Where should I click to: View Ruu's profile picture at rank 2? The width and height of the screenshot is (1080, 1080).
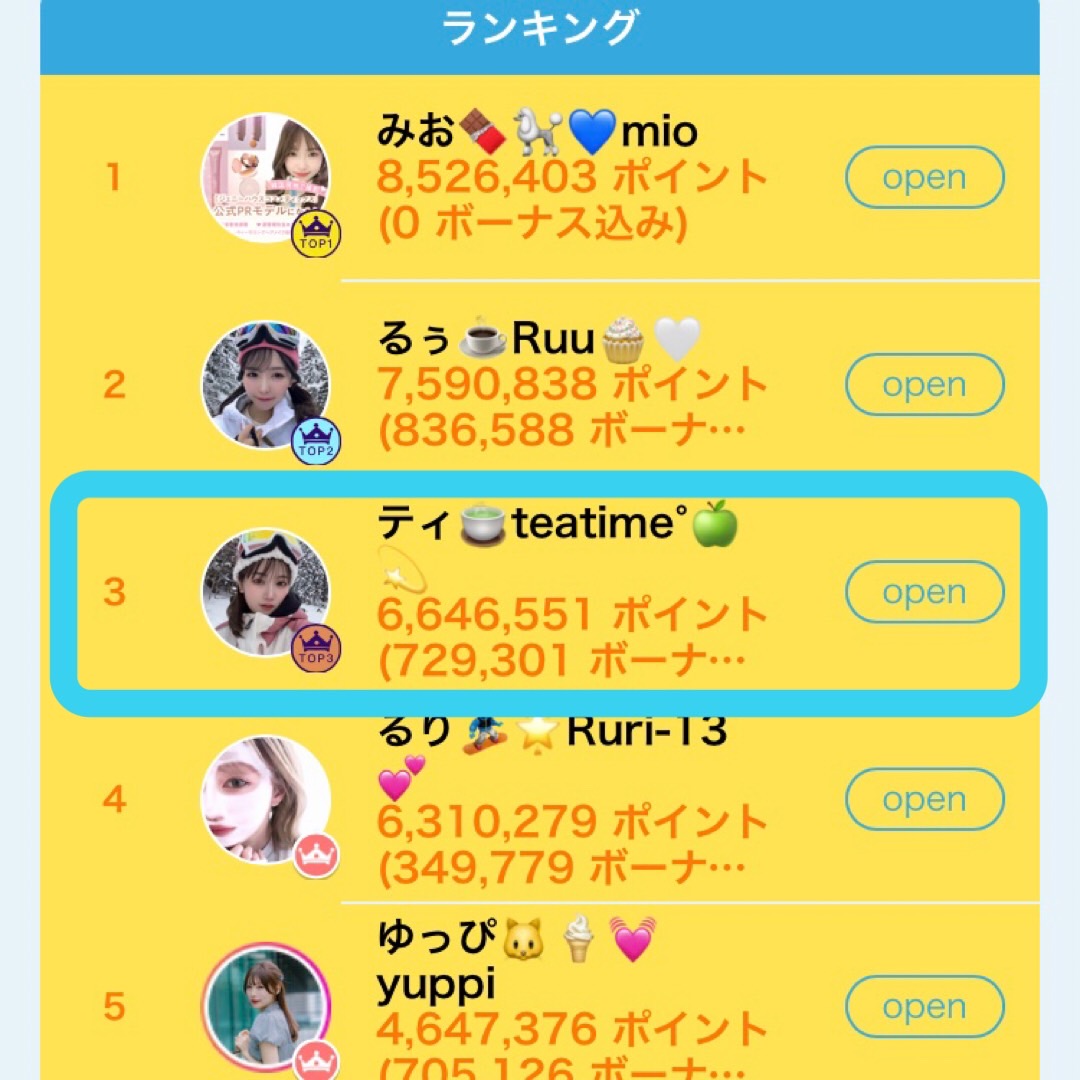(266, 385)
